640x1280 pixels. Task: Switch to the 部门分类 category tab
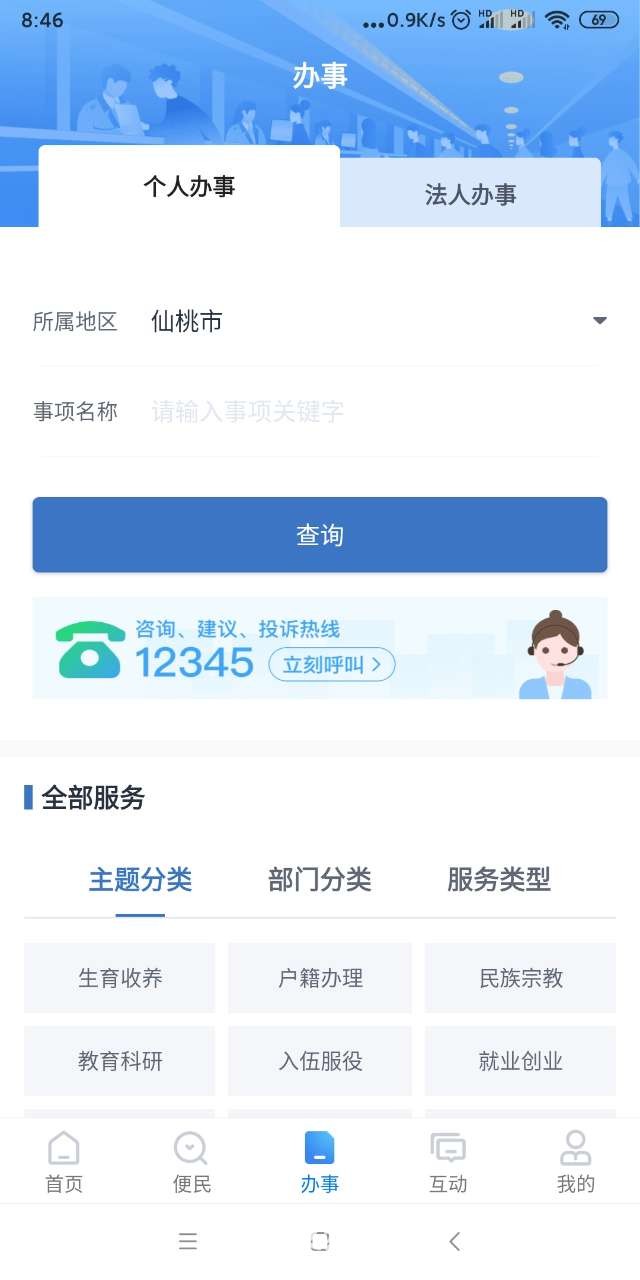[x=320, y=880]
